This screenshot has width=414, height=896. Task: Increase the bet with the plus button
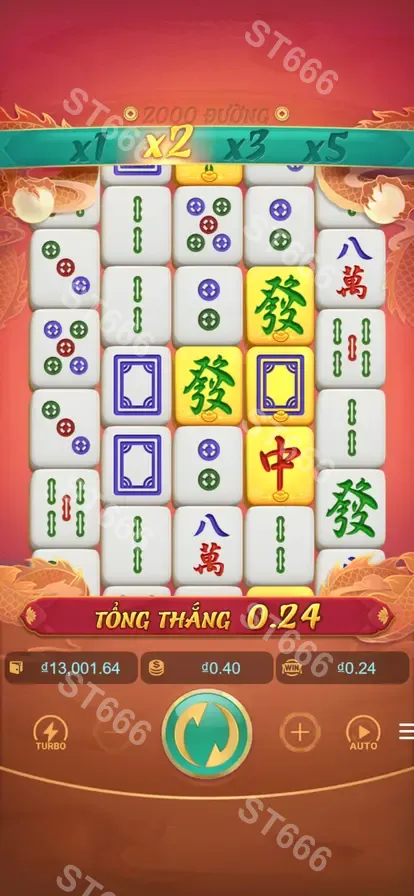pos(300,733)
